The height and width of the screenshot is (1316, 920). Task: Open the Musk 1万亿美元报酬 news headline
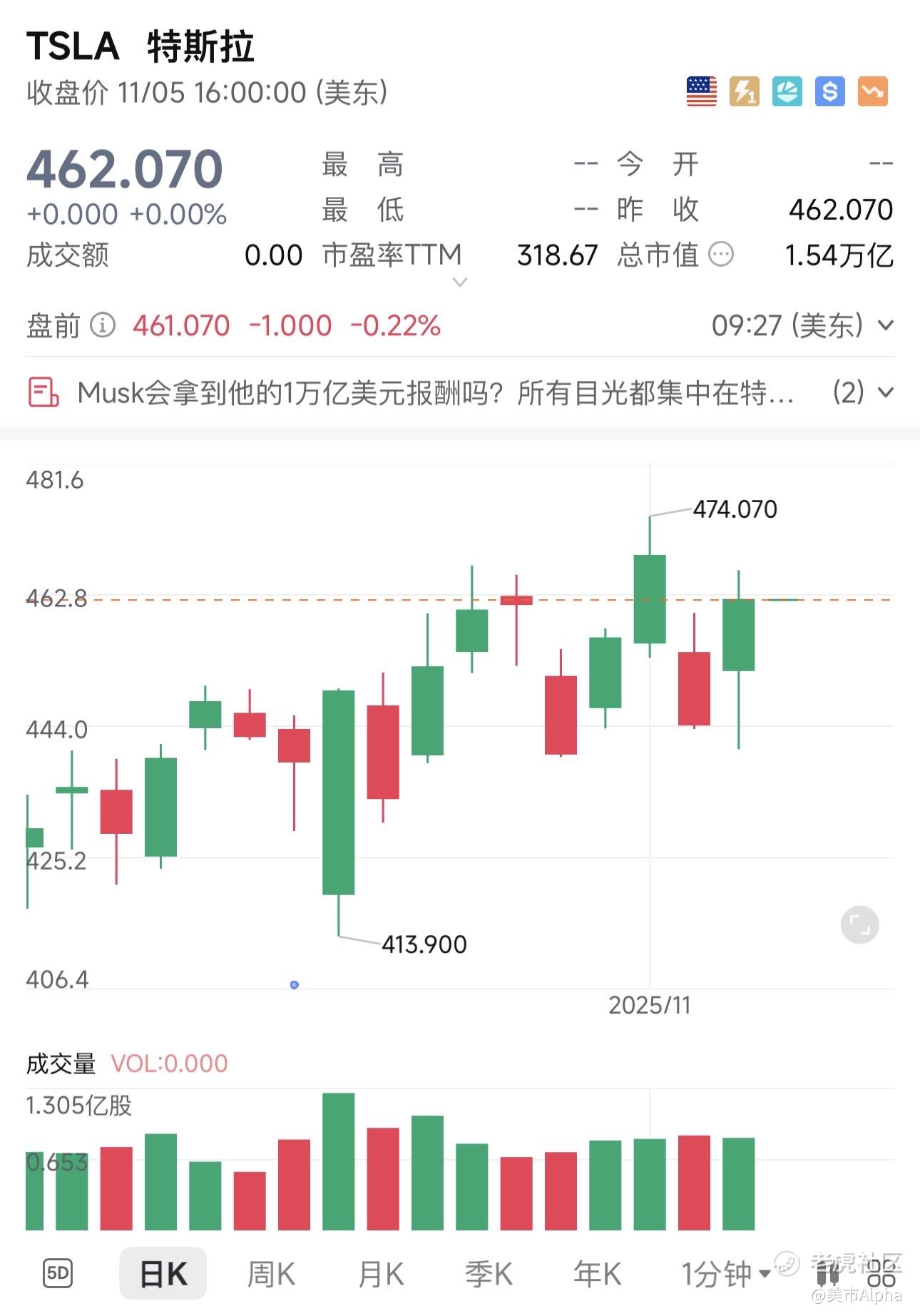click(x=435, y=393)
